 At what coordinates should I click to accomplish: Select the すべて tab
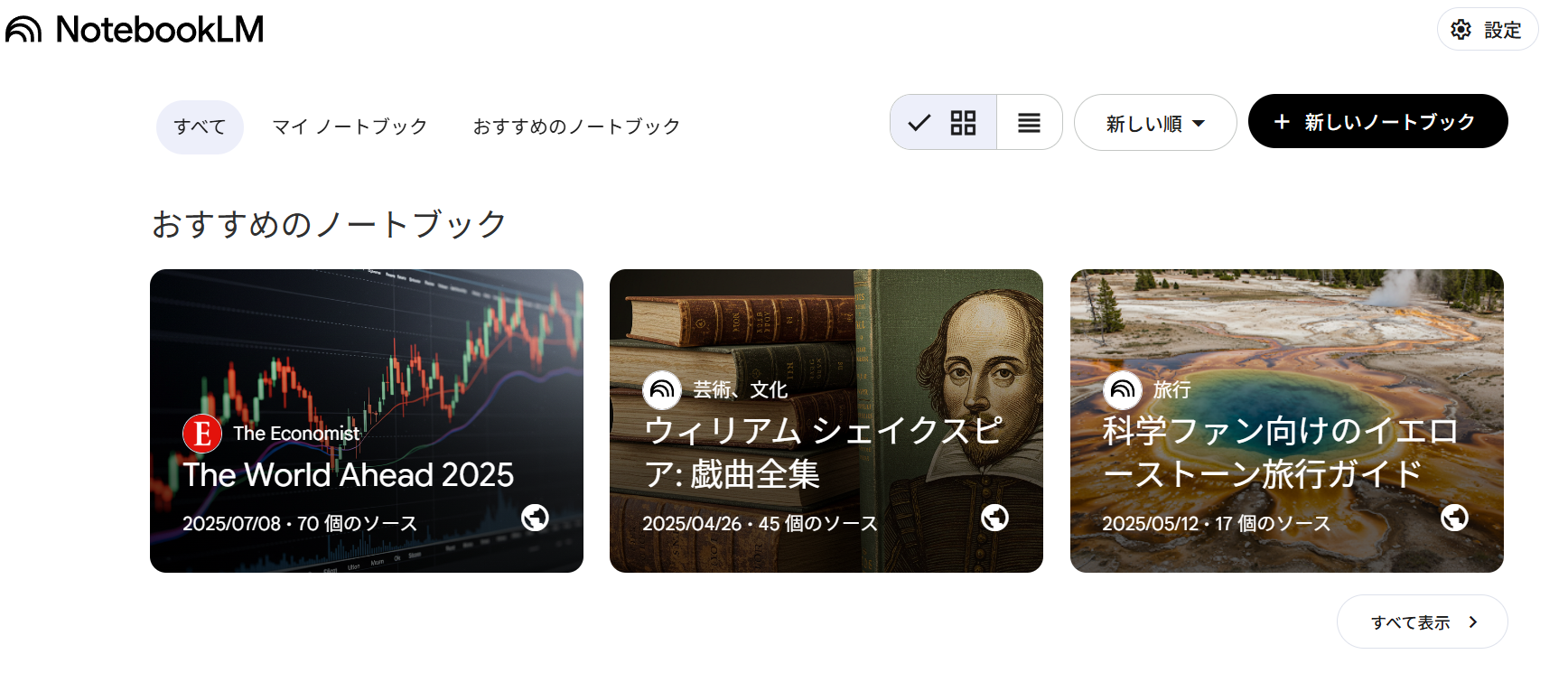200,126
